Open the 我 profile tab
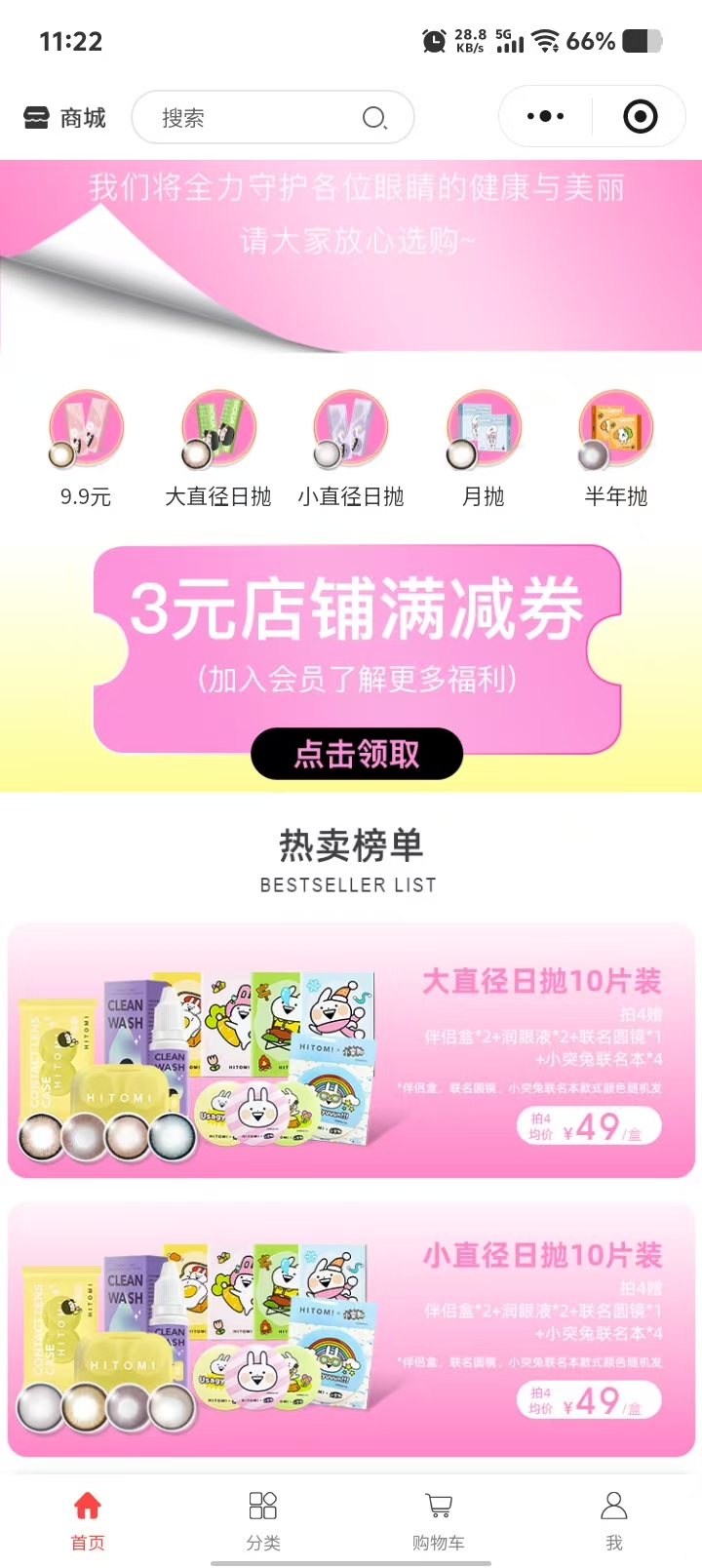The width and height of the screenshot is (702, 1568). pyautogui.click(x=613, y=1519)
